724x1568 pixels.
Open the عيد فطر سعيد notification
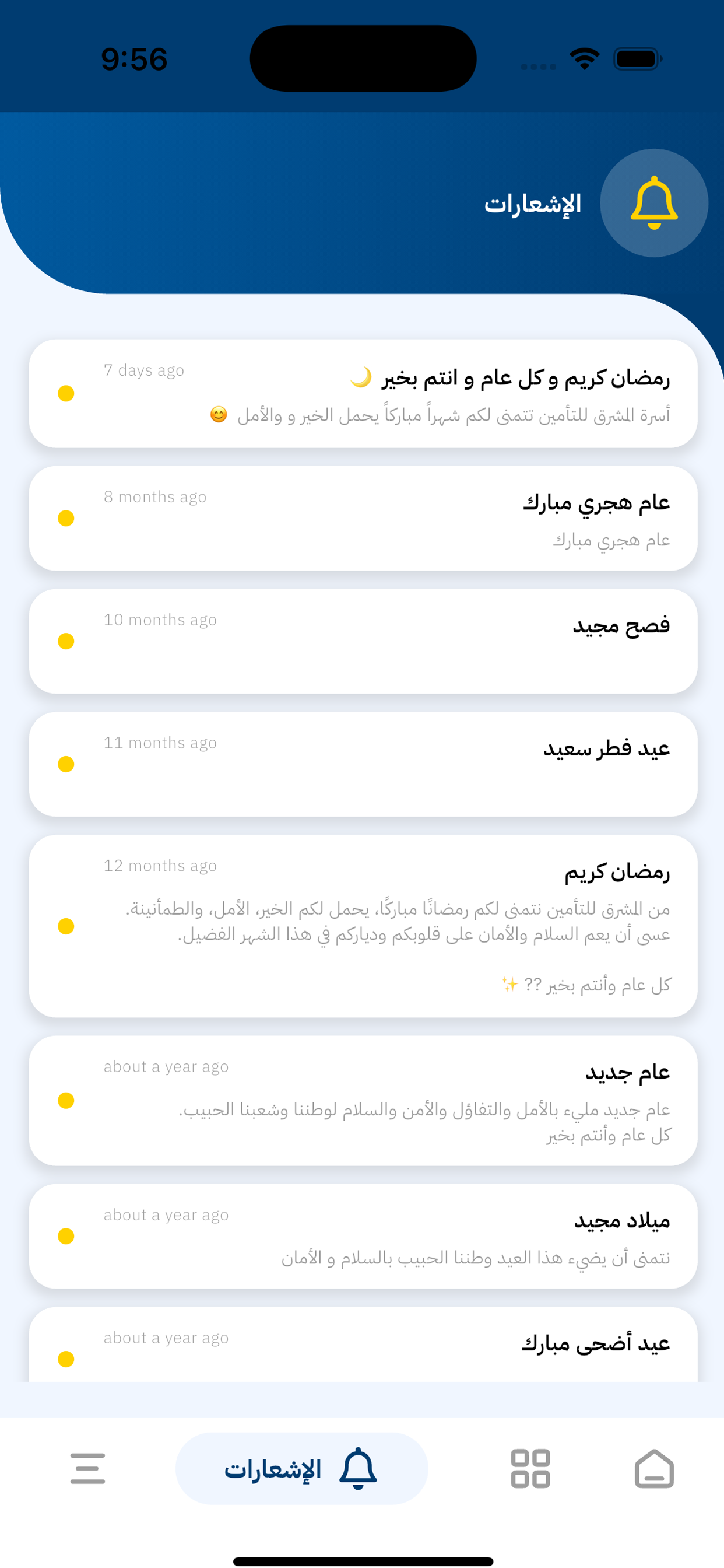[363, 764]
